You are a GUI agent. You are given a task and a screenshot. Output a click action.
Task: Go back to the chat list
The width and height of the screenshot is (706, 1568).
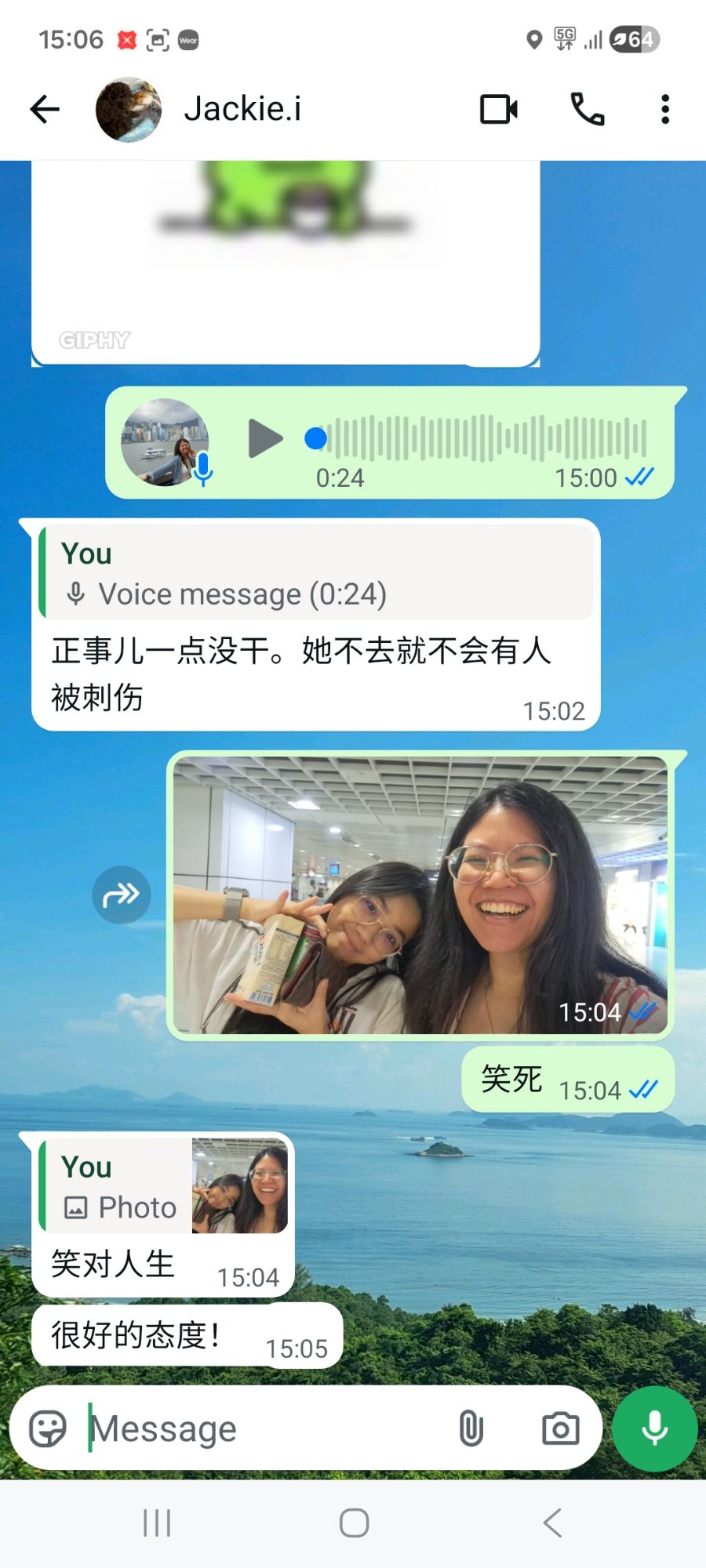point(45,109)
